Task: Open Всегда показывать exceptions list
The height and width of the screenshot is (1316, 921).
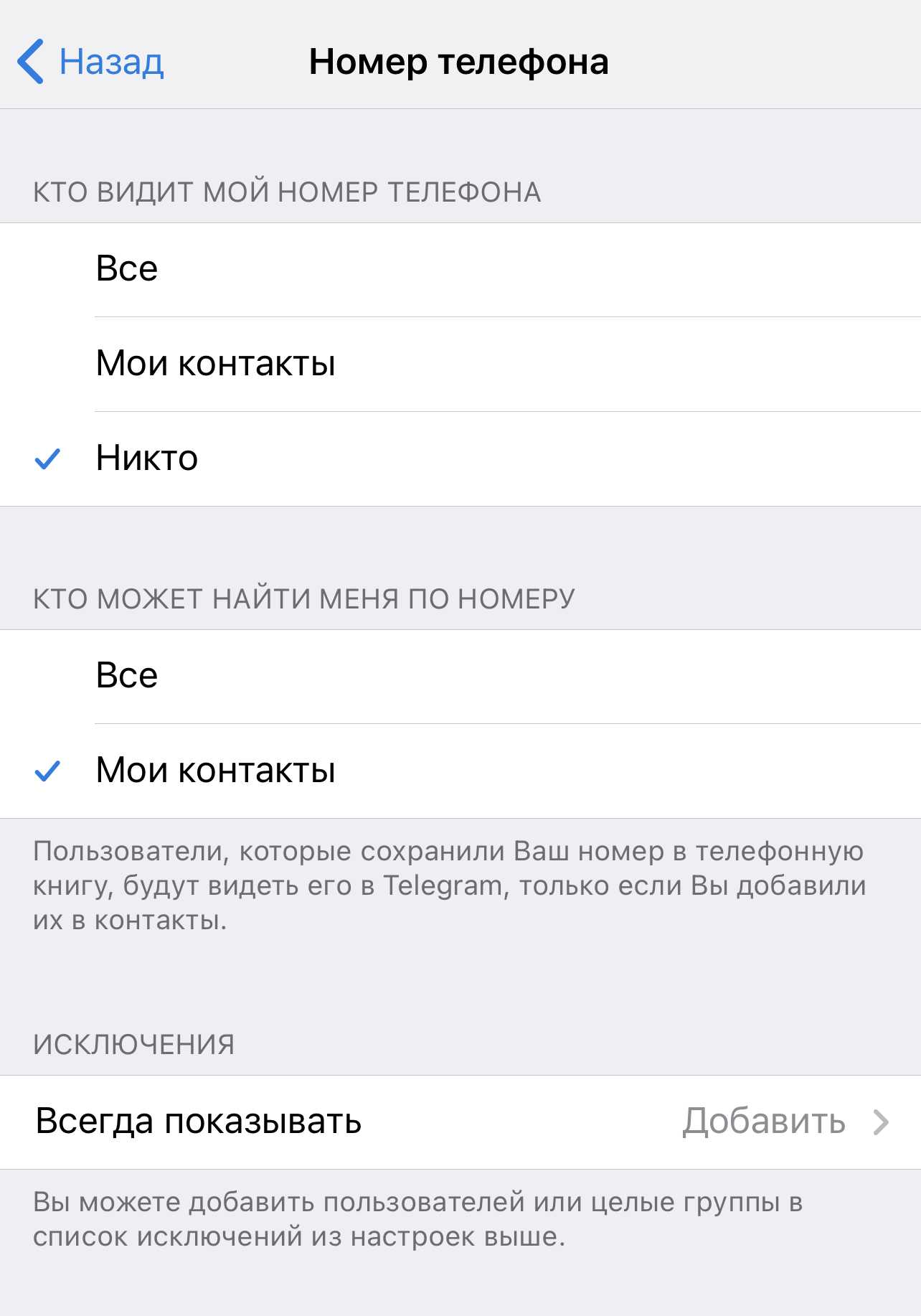Action: click(x=459, y=1122)
